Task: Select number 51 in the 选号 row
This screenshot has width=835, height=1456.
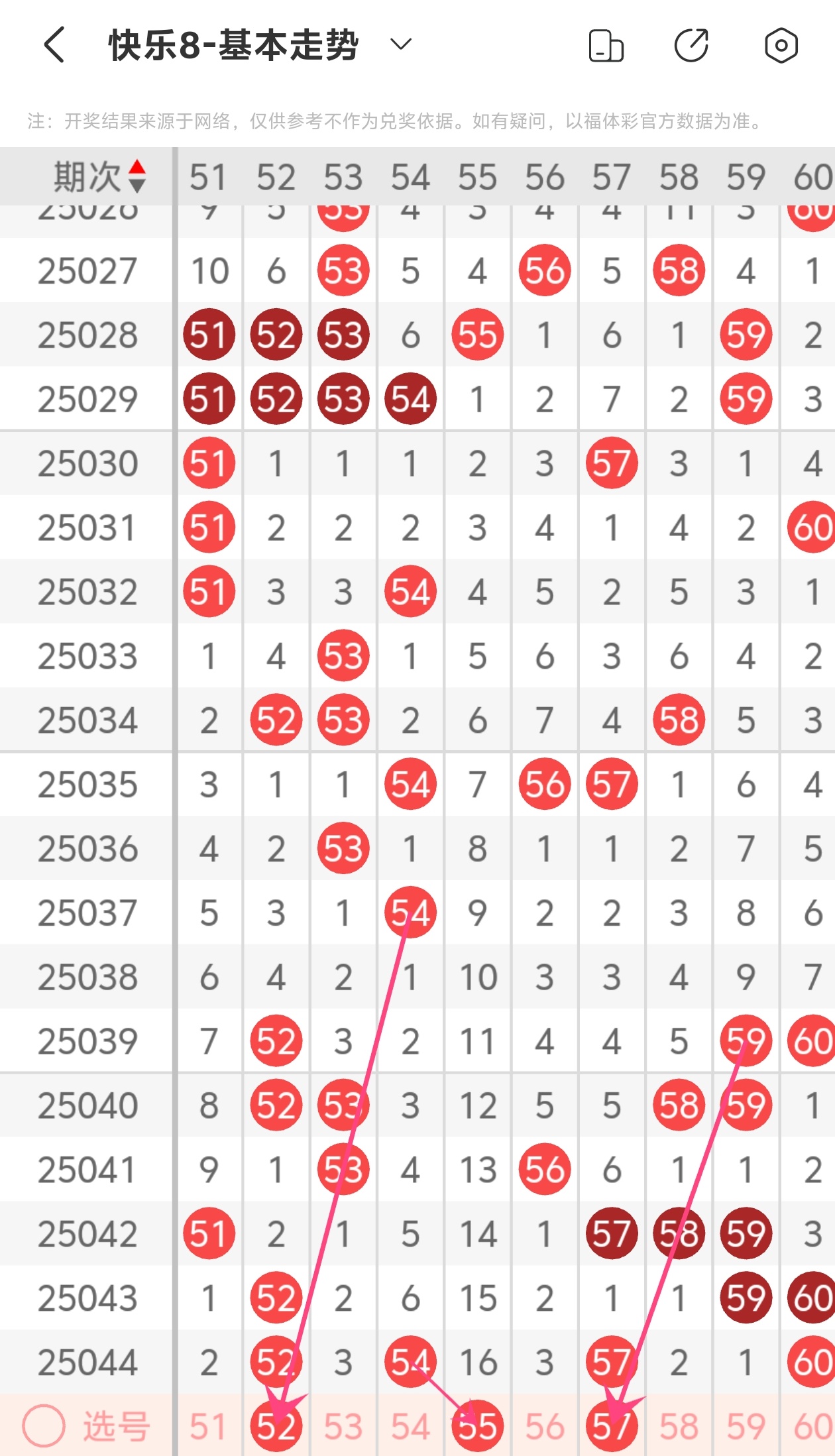Action: click(209, 1426)
